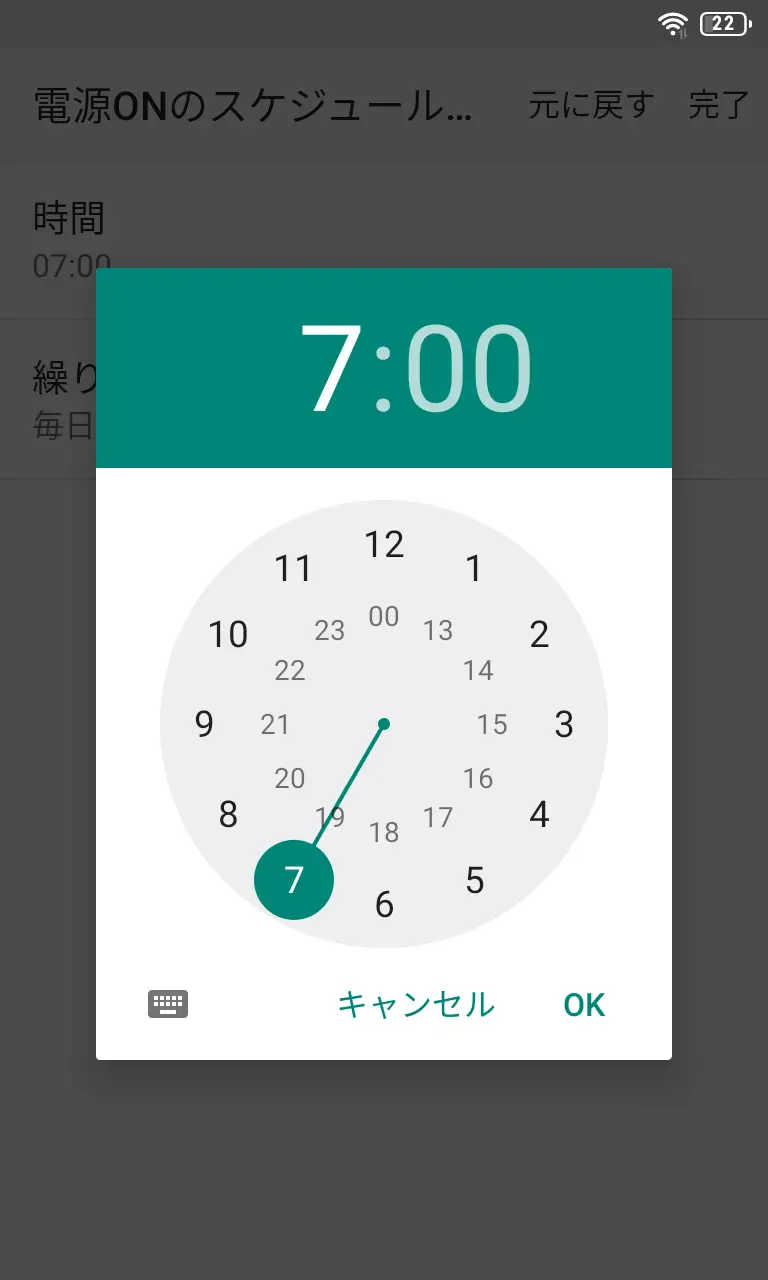Pick hour 8 on the clock dial
The image size is (768, 1280).
click(228, 814)
